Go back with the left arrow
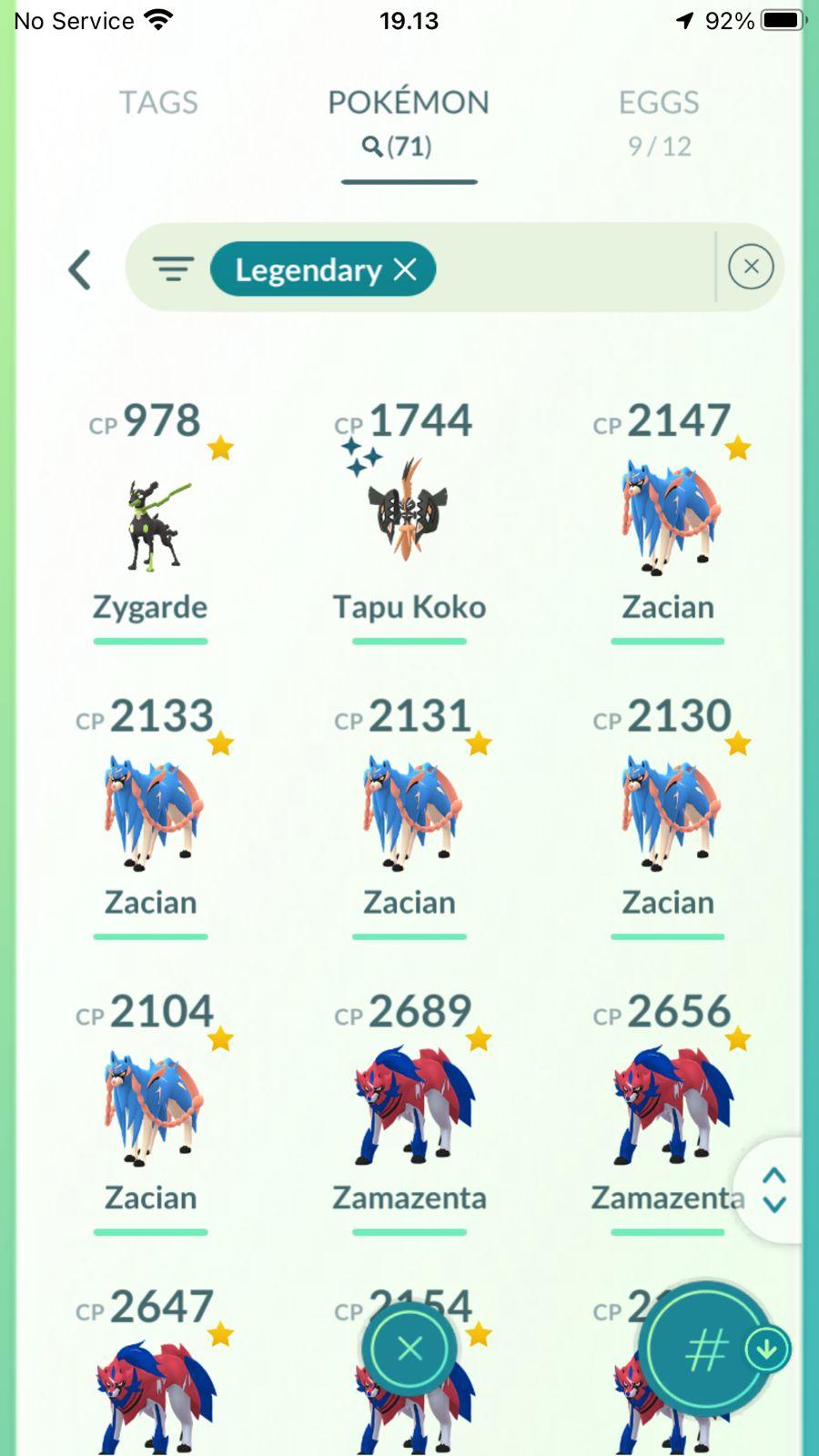The image size is (819, 1456). pos(80,269)
